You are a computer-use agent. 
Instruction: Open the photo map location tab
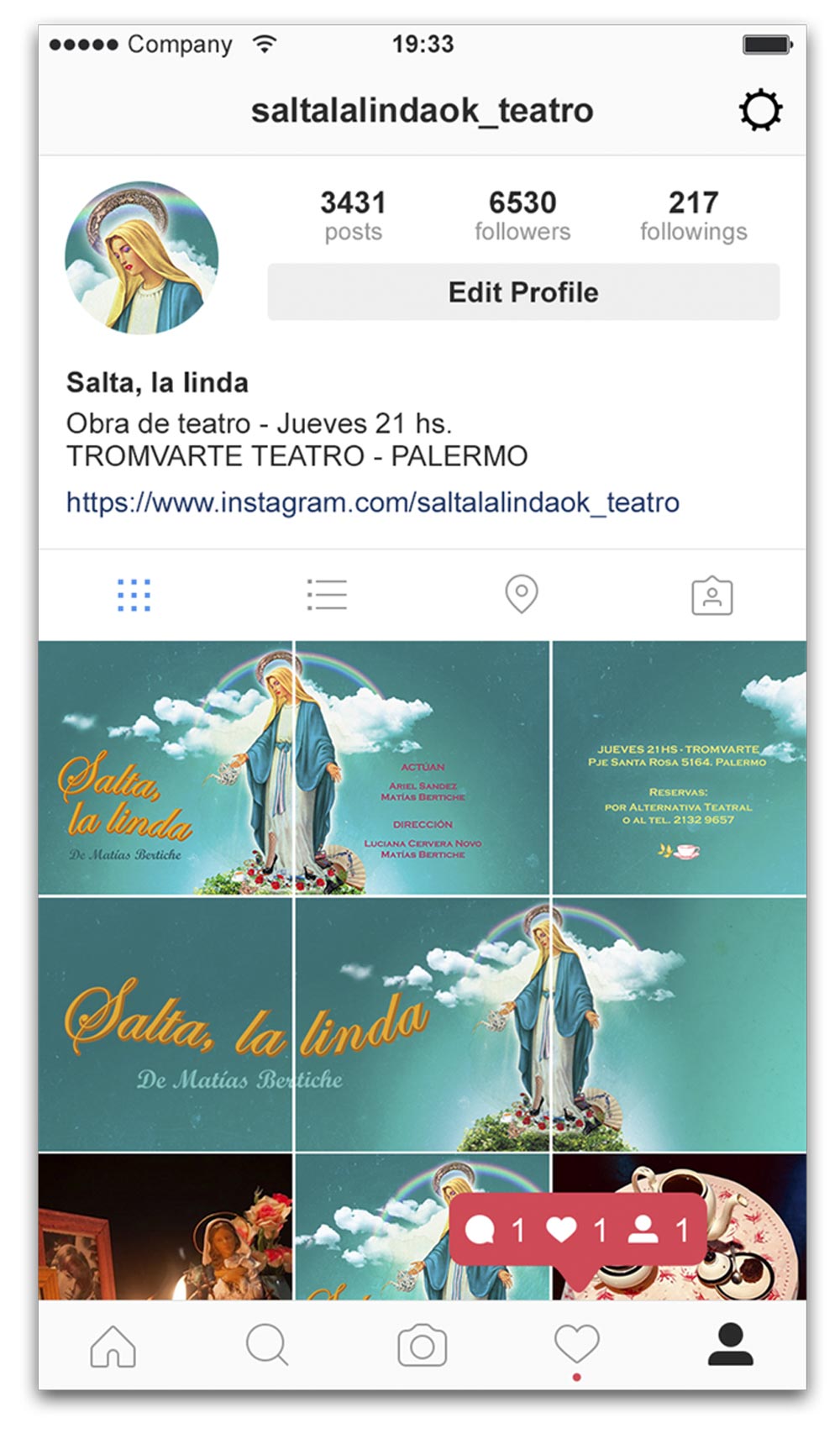click(x=521, y=595)
